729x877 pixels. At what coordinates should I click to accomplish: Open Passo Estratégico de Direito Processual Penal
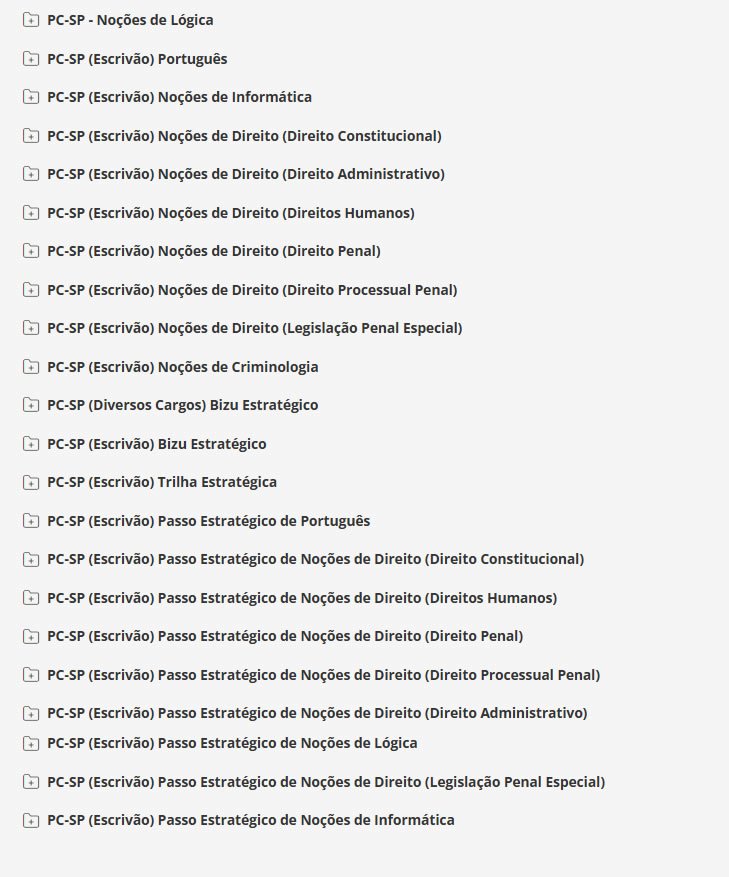pos(323,675)
